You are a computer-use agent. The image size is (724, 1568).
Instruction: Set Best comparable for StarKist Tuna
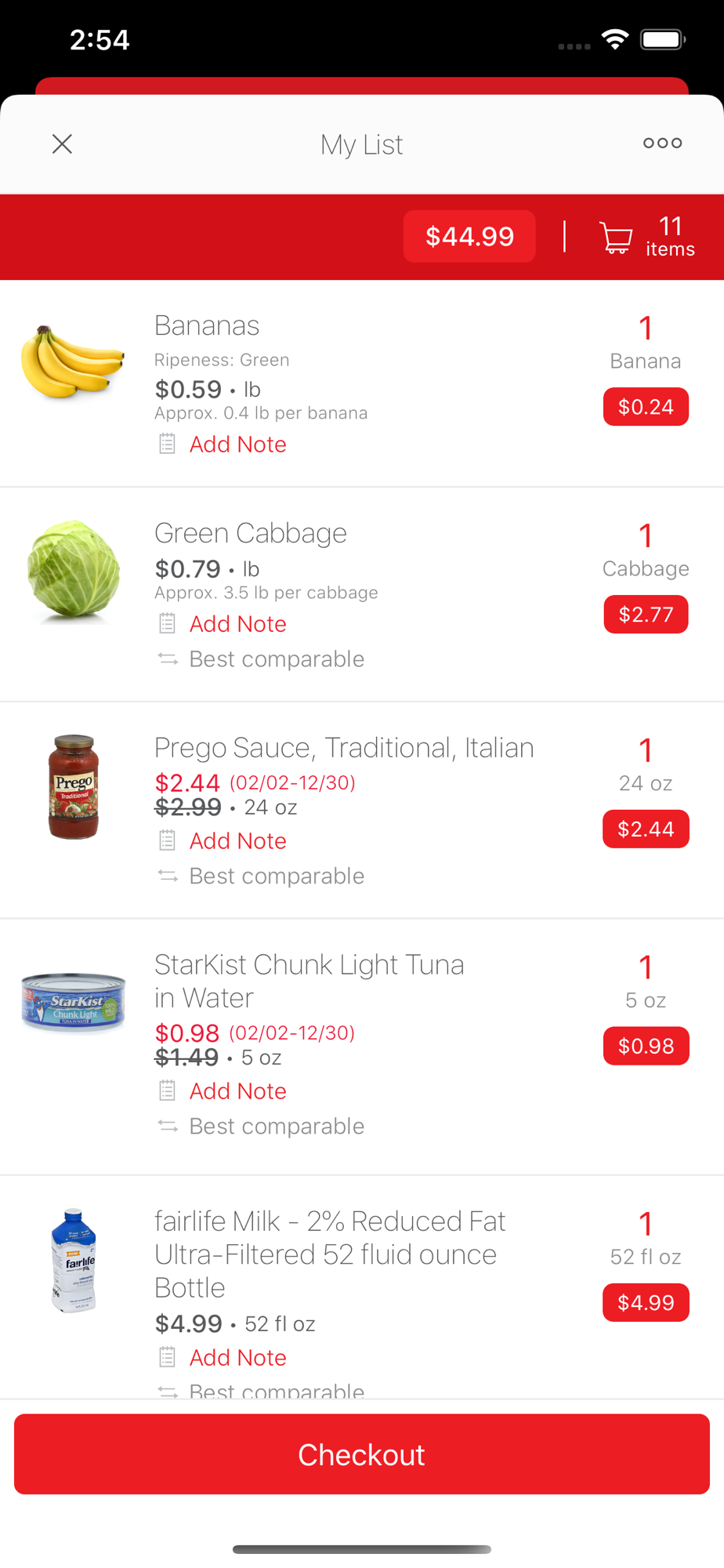click(277, 1127)
